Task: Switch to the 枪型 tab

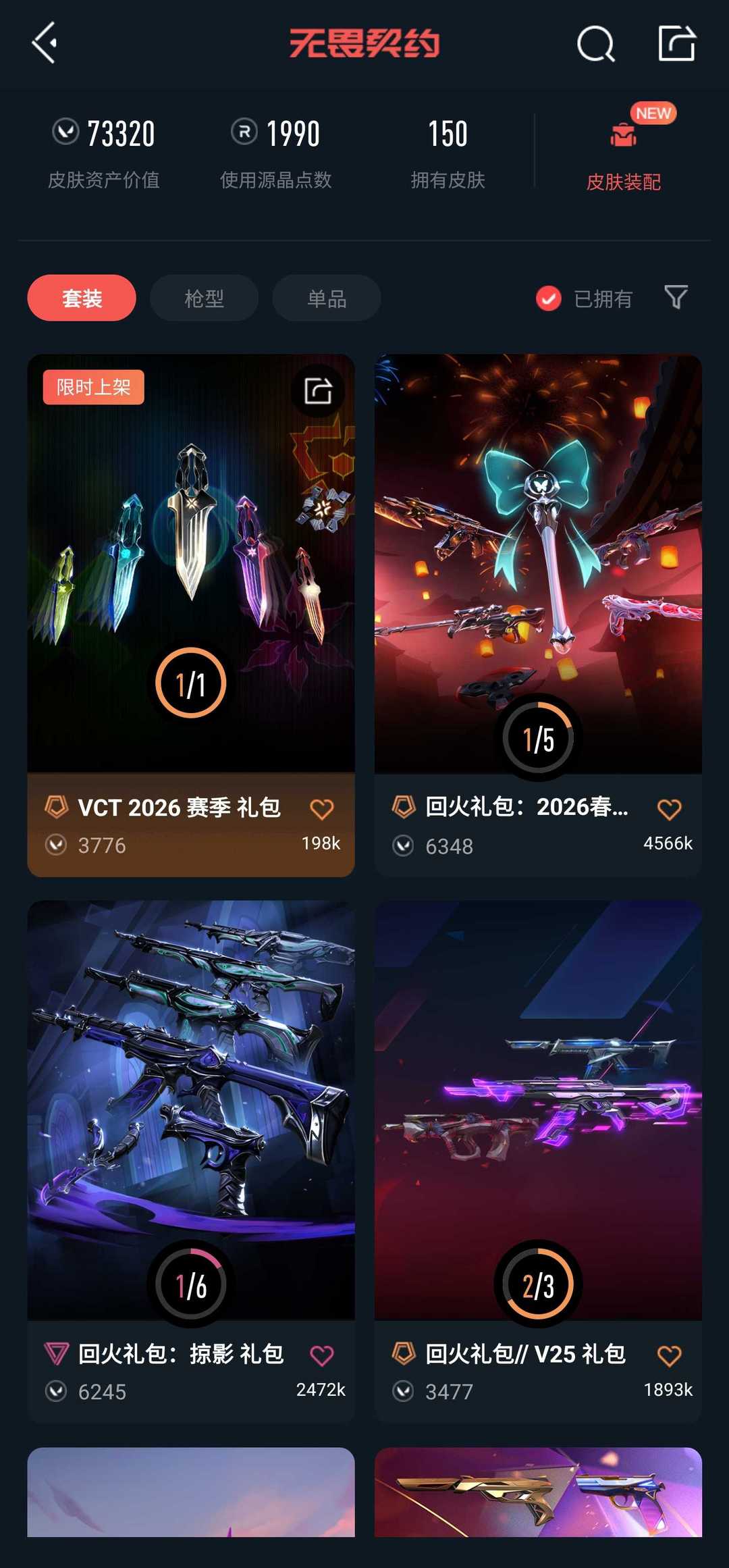Action: point(204,298)
